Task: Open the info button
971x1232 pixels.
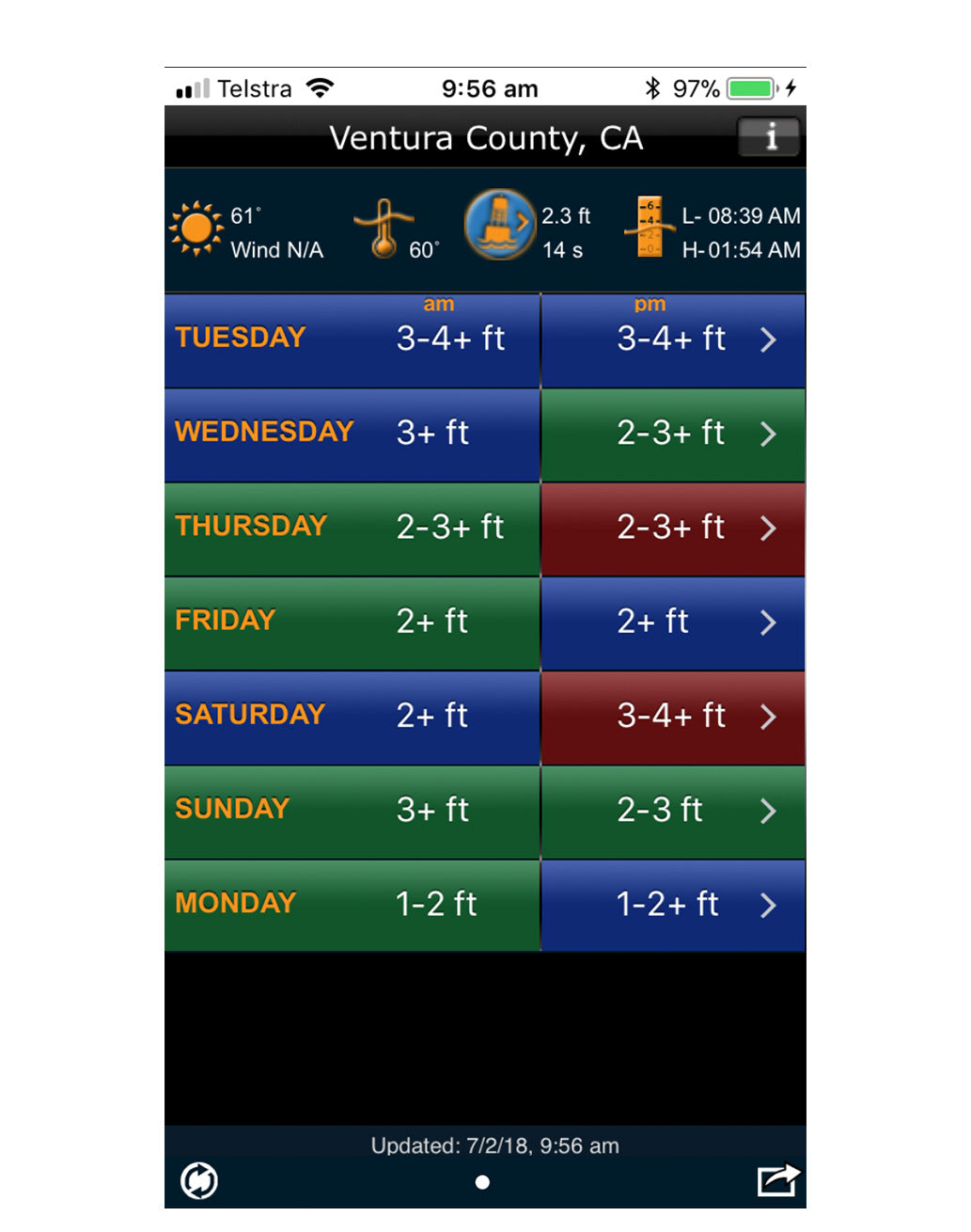Action: tap(769, 137)
